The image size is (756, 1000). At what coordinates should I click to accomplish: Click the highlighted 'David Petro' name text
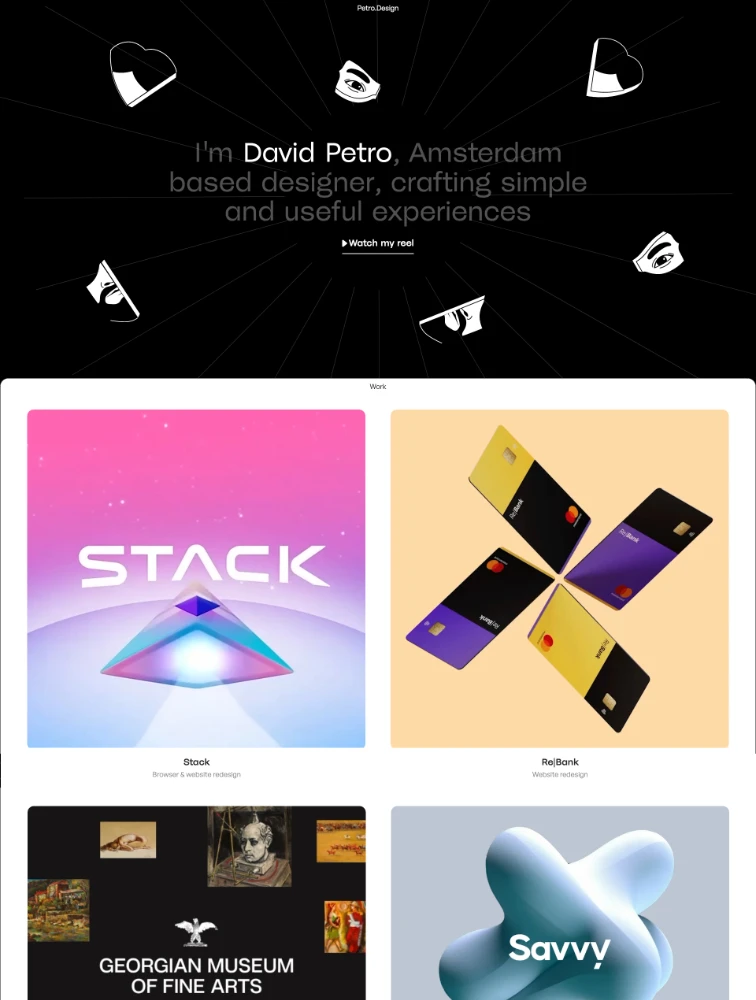pyautogui.click(x=317, y=152)
